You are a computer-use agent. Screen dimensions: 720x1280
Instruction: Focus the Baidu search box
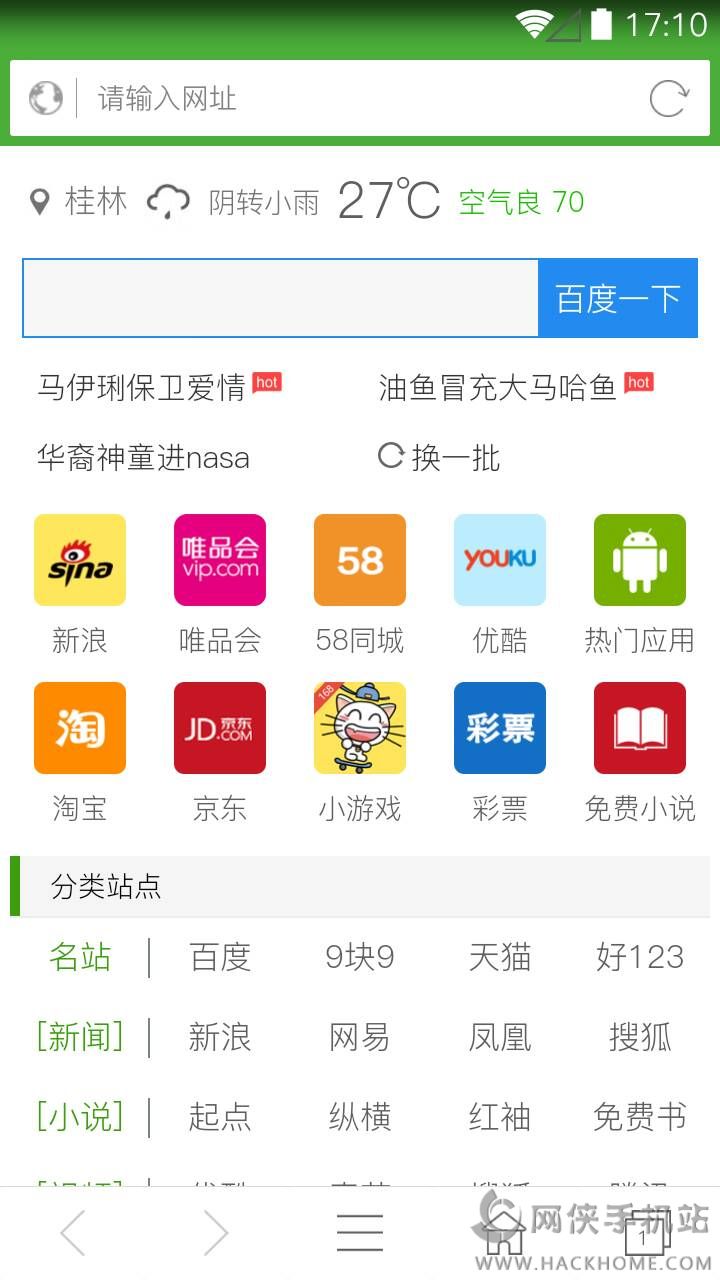pos(281,298)
